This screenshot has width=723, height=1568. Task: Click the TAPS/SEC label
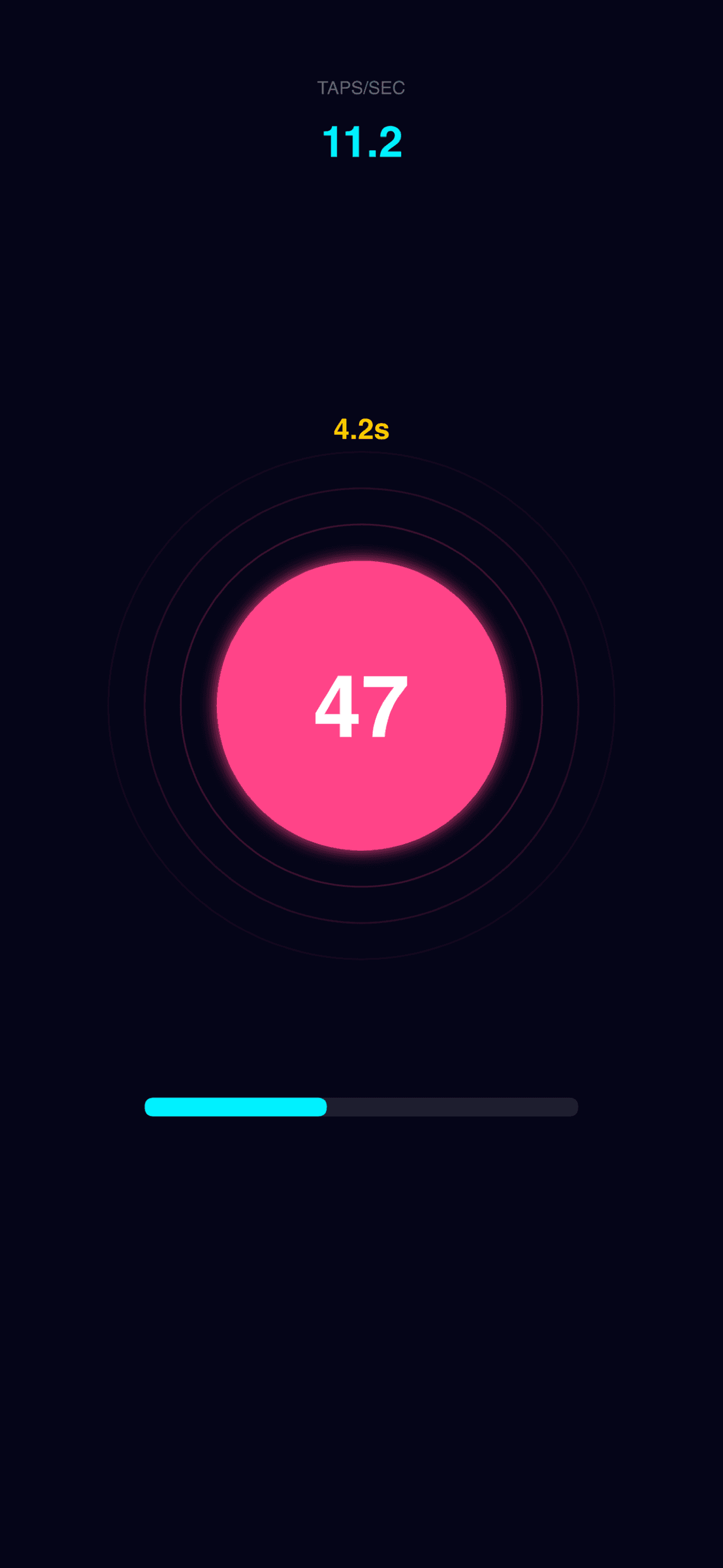[361, 88]
